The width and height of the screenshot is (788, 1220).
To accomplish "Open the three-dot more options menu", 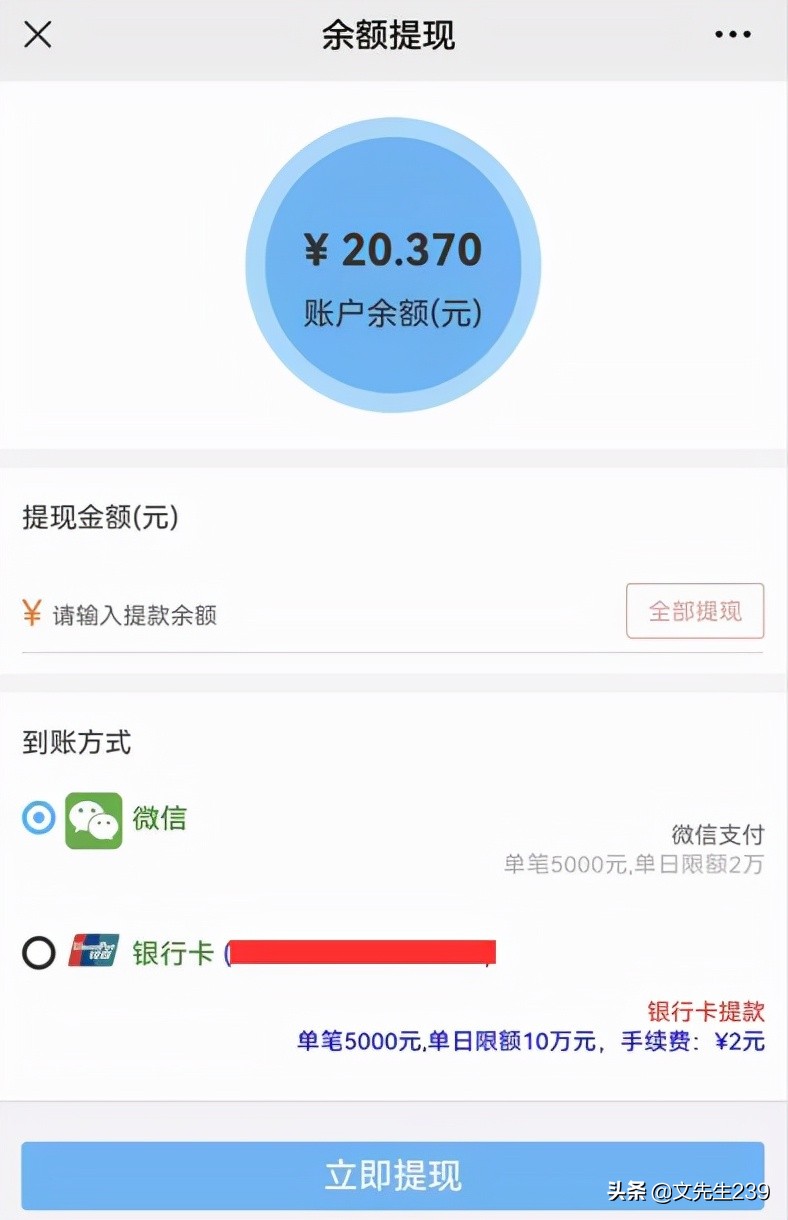I will click(733, 34).
